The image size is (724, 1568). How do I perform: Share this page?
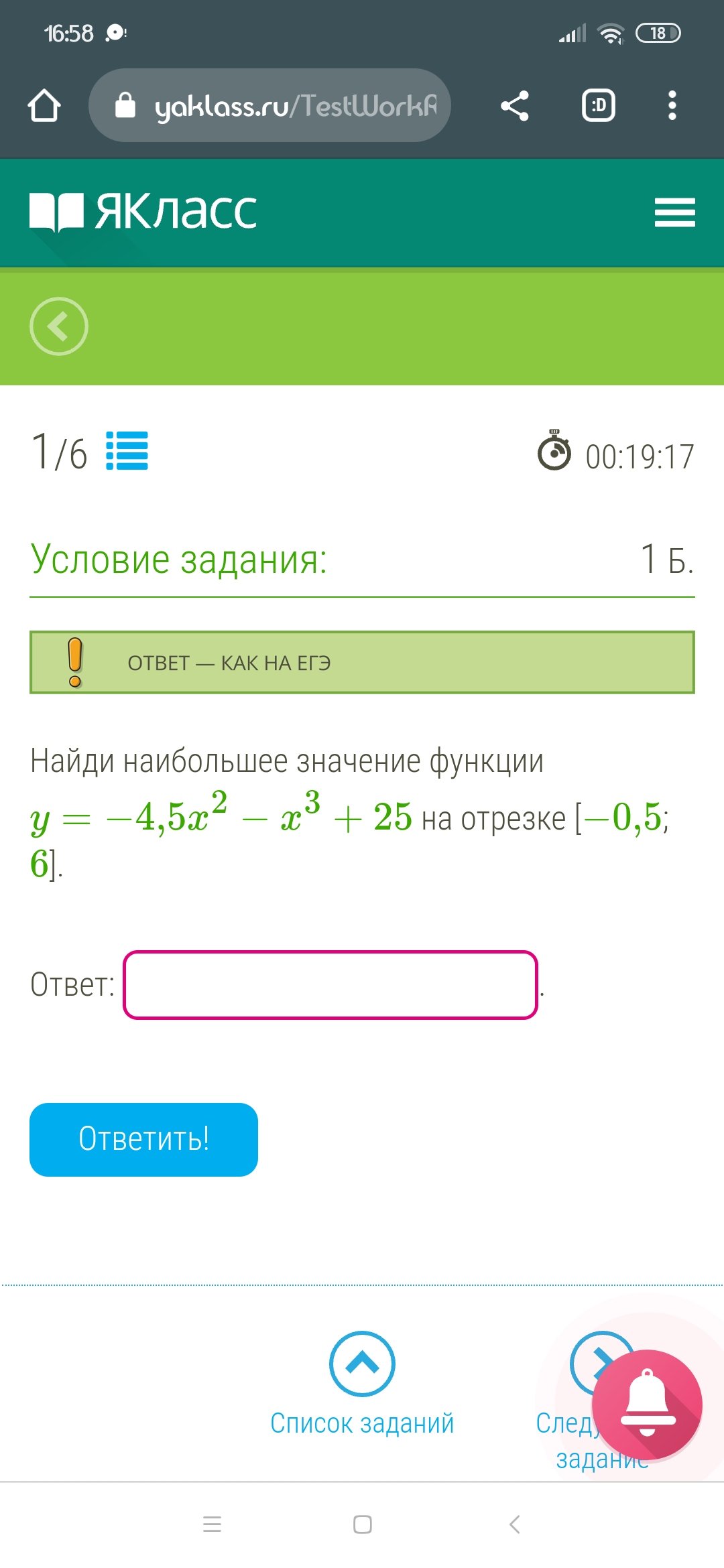[514, 105]
